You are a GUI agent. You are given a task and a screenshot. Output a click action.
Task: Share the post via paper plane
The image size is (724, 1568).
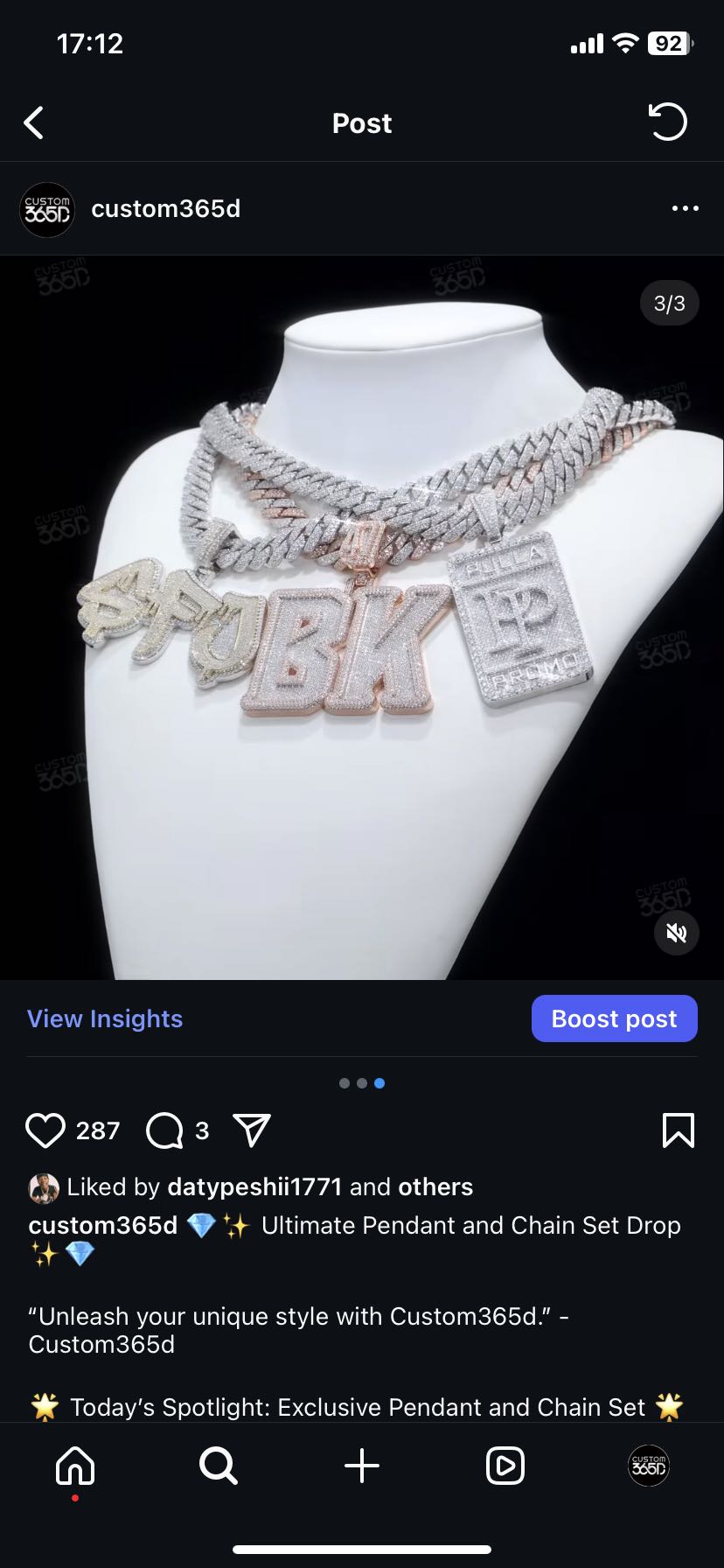pyautogui.click(x=252, y=1130)
